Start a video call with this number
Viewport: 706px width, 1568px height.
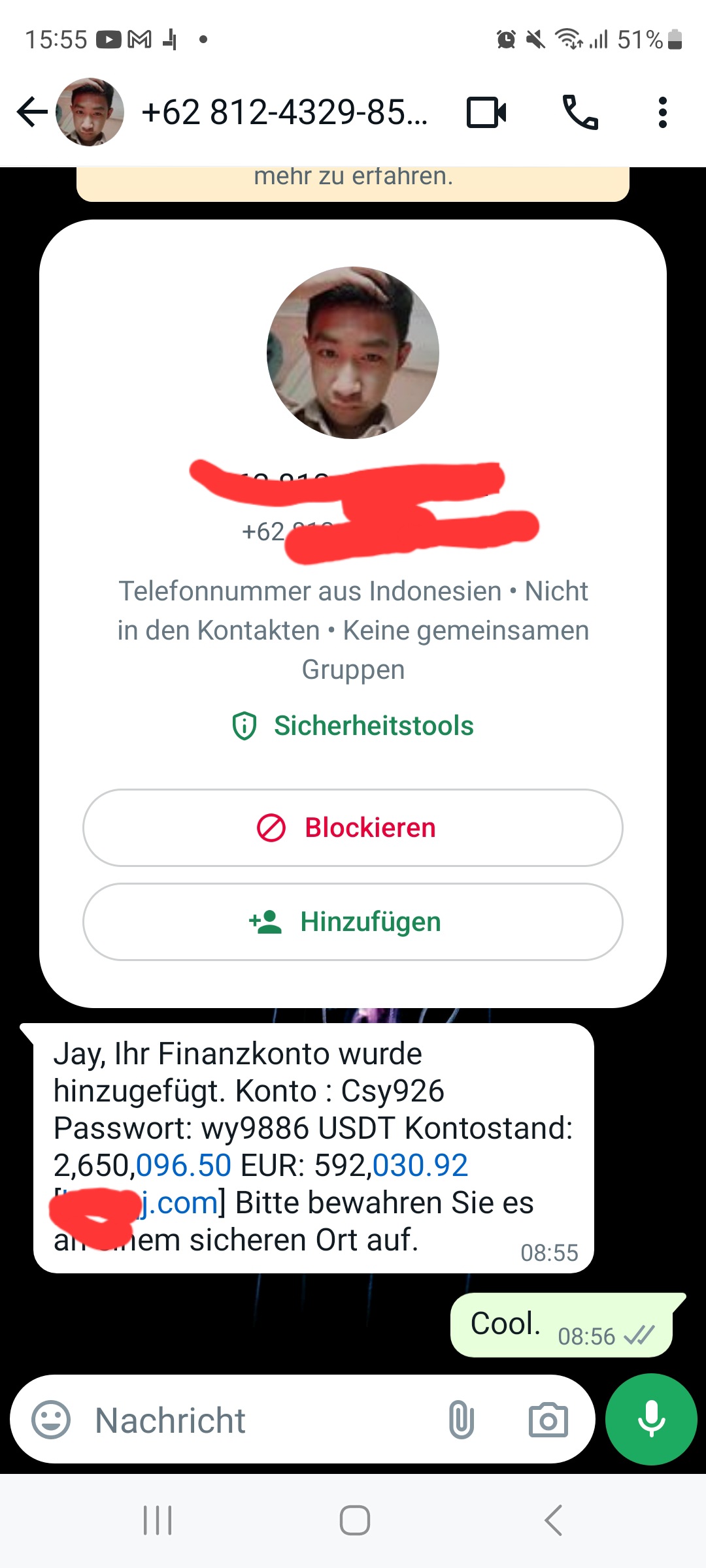[x=486, y=112]
